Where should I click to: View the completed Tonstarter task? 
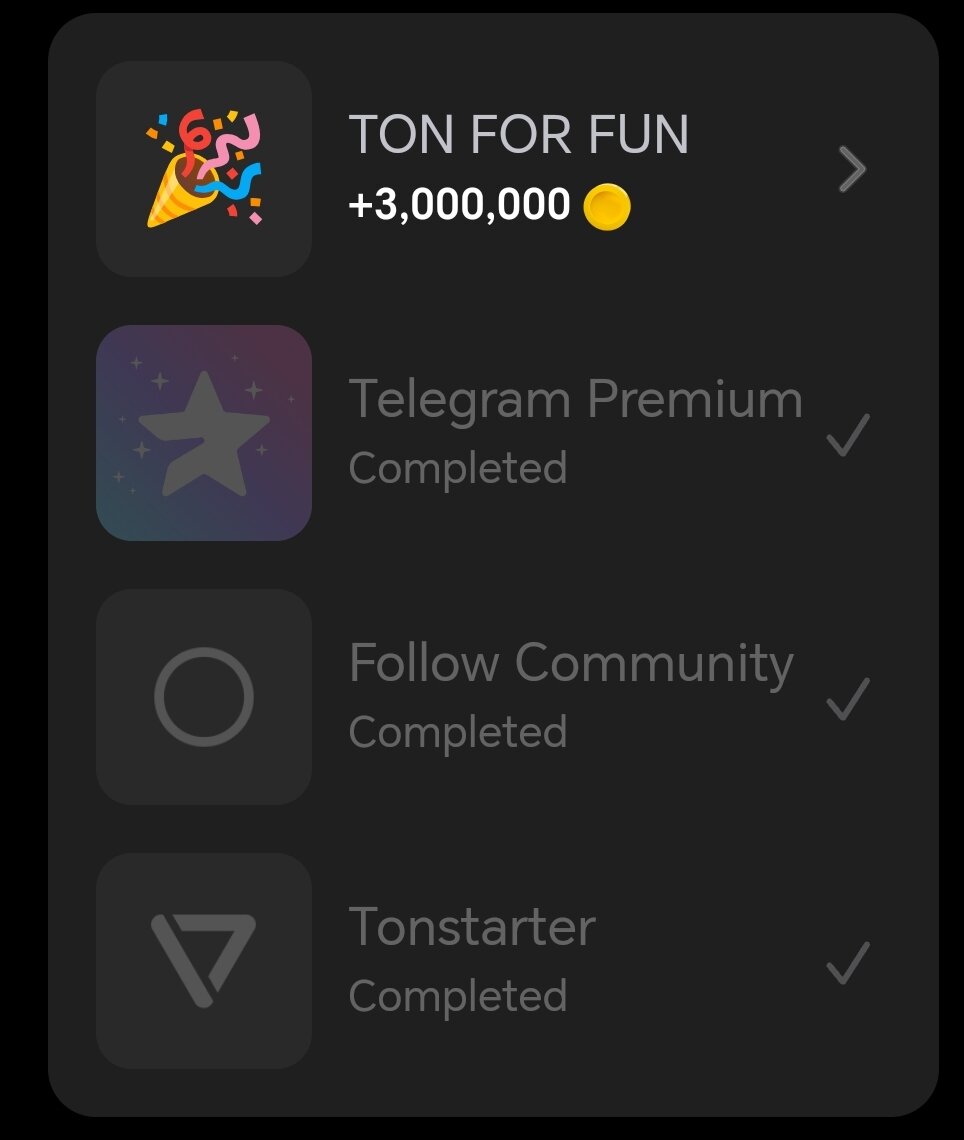click(472, 960)
